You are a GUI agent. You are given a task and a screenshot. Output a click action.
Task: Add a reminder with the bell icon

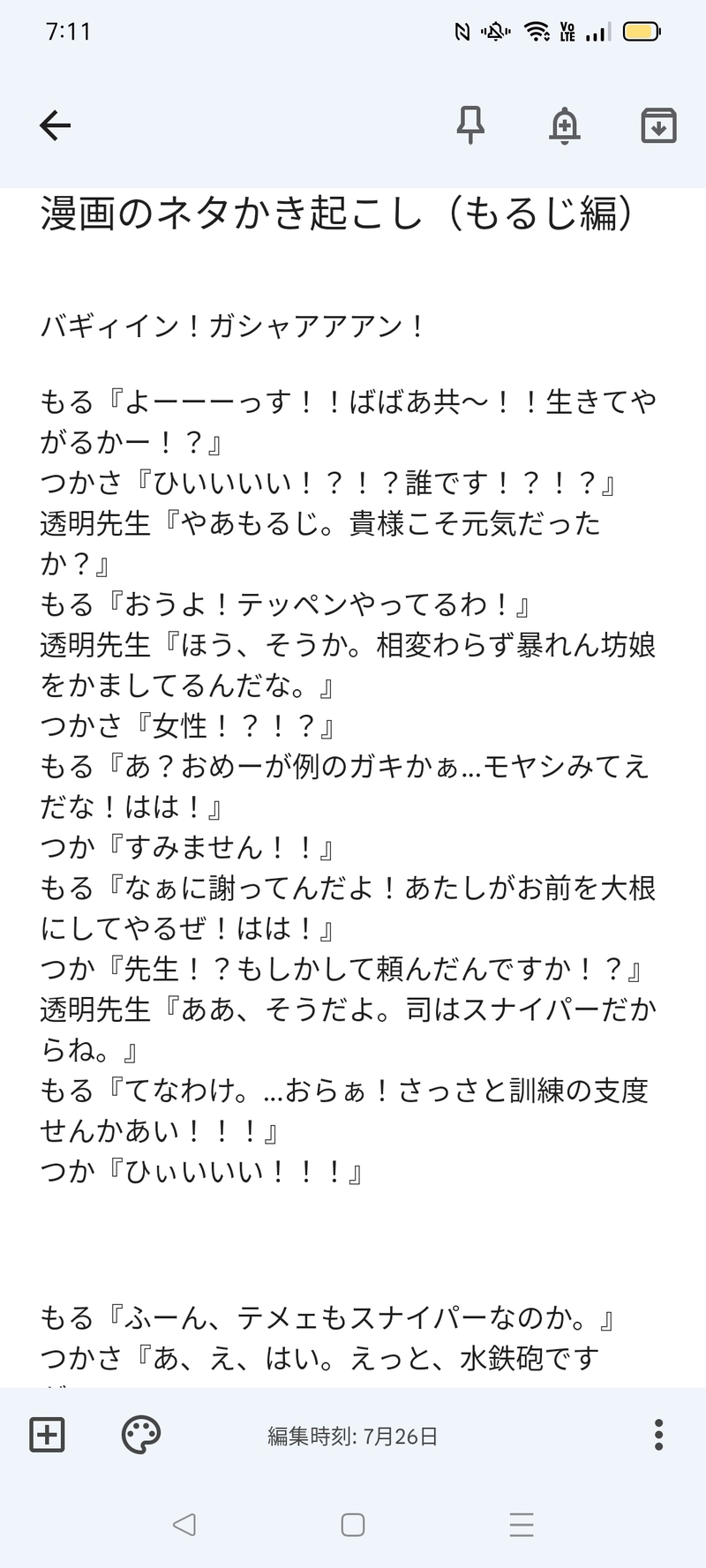565,126
